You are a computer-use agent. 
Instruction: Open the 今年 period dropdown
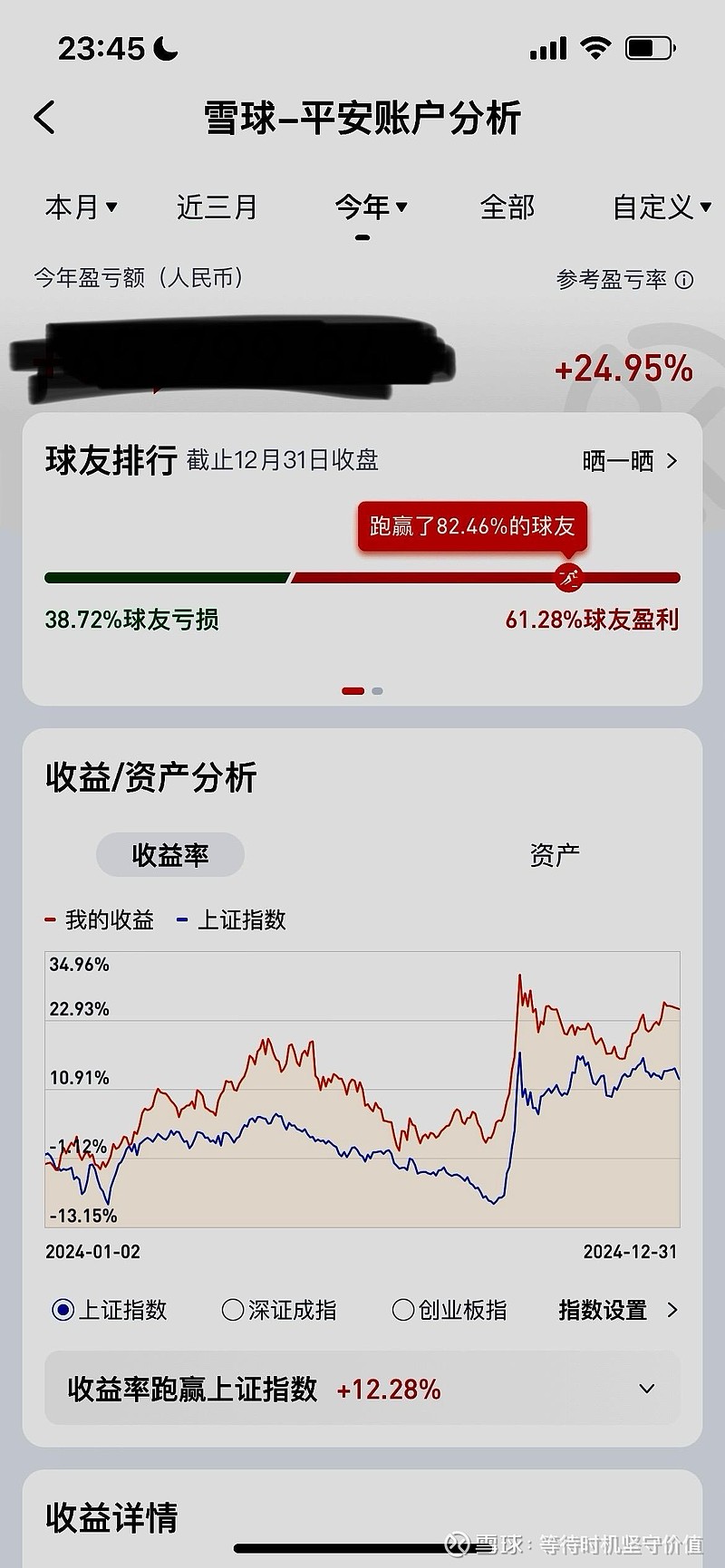[x=371, y=207]
